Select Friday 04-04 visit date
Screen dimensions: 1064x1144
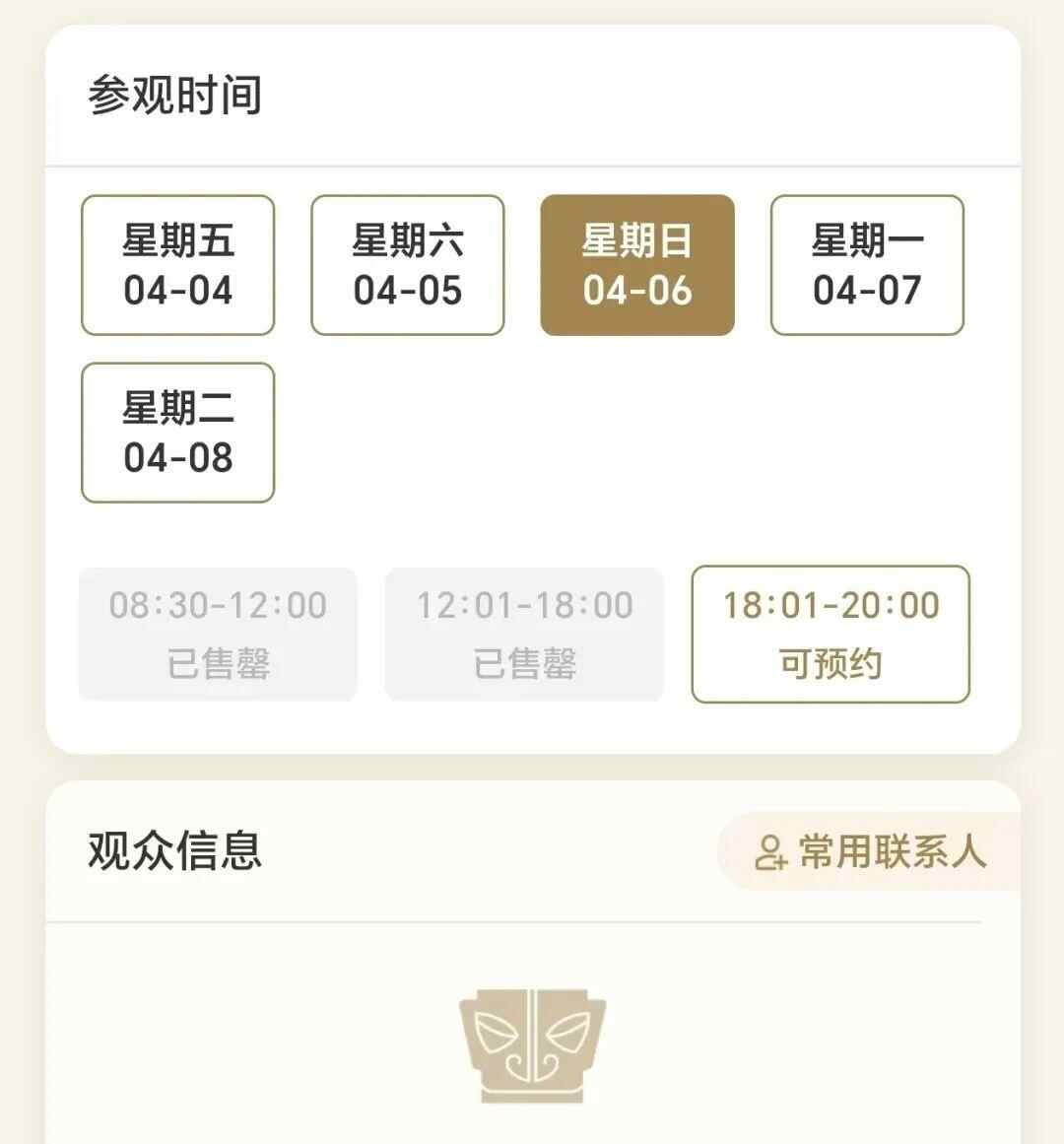tap(177, 265)
